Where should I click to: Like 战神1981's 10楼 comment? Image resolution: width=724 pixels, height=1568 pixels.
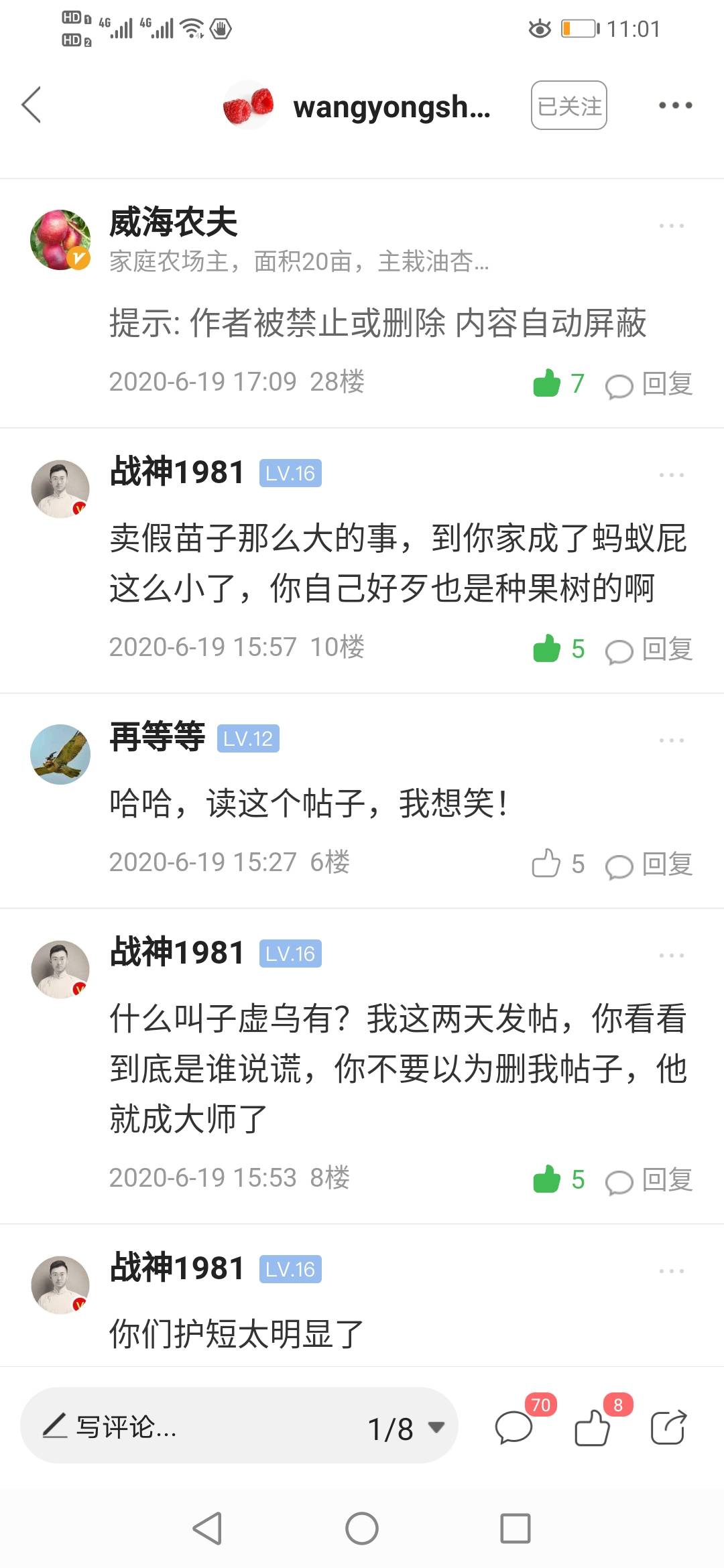559,649
